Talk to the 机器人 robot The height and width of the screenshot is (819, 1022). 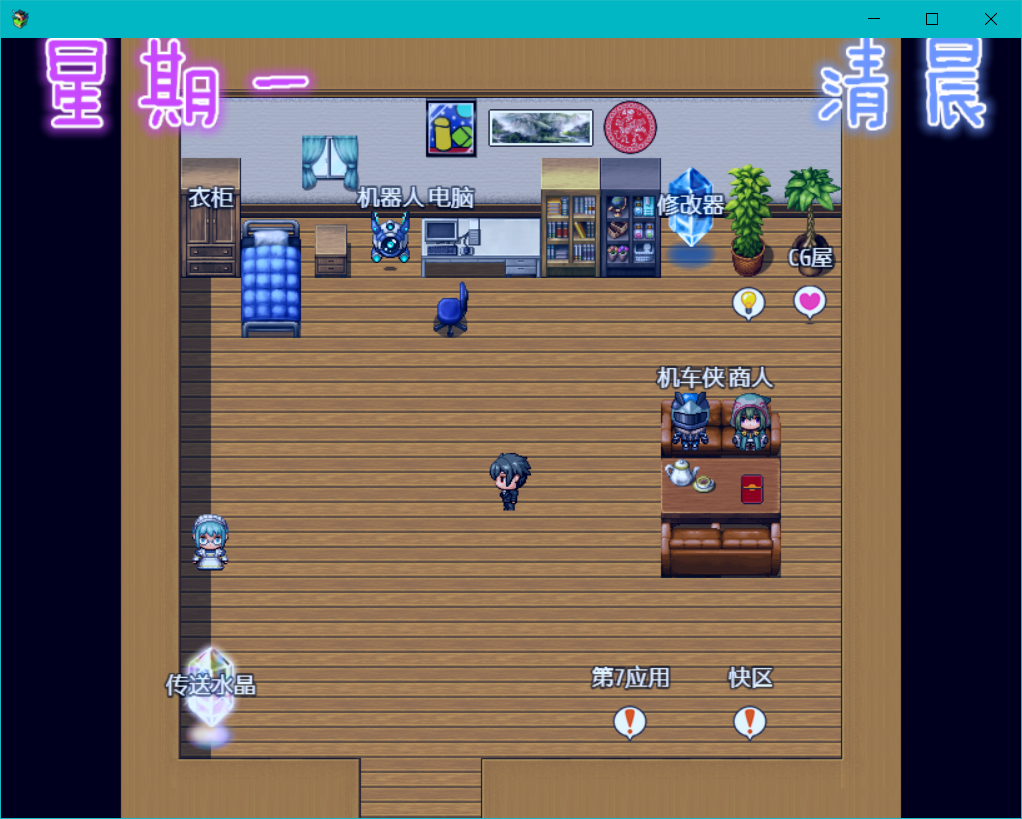point(390,238)
